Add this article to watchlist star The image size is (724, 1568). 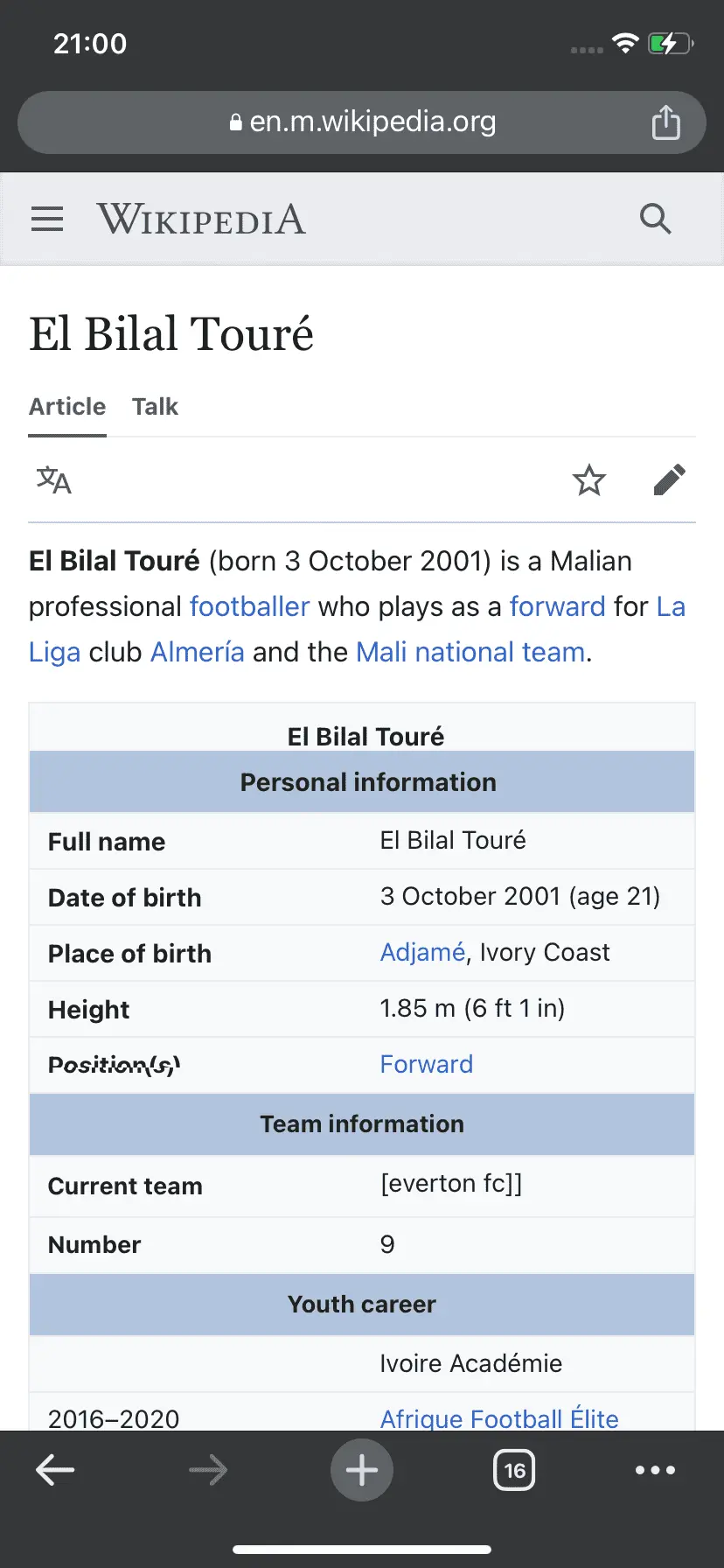(x=588, y=480)
